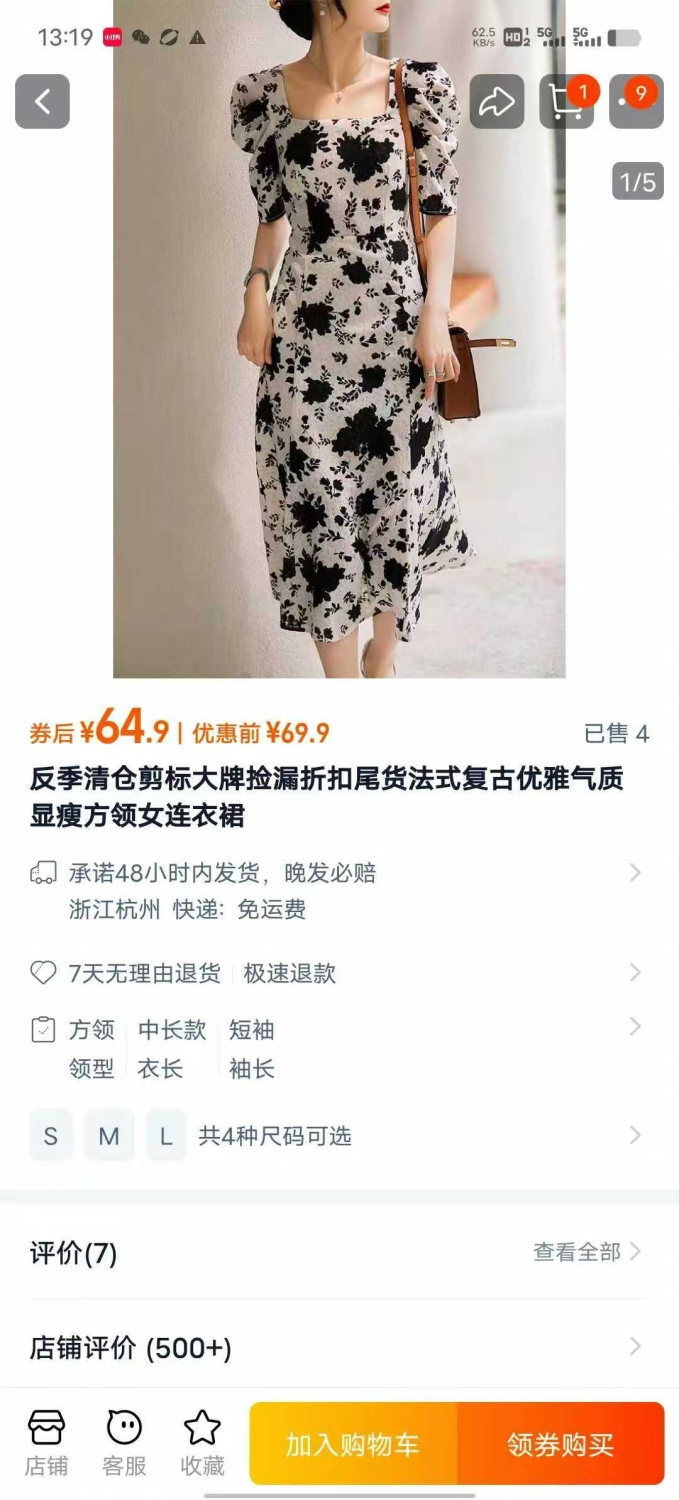Open the dress product photo
The width and height of the screenshot is (679, 1500).
[339, 339]
